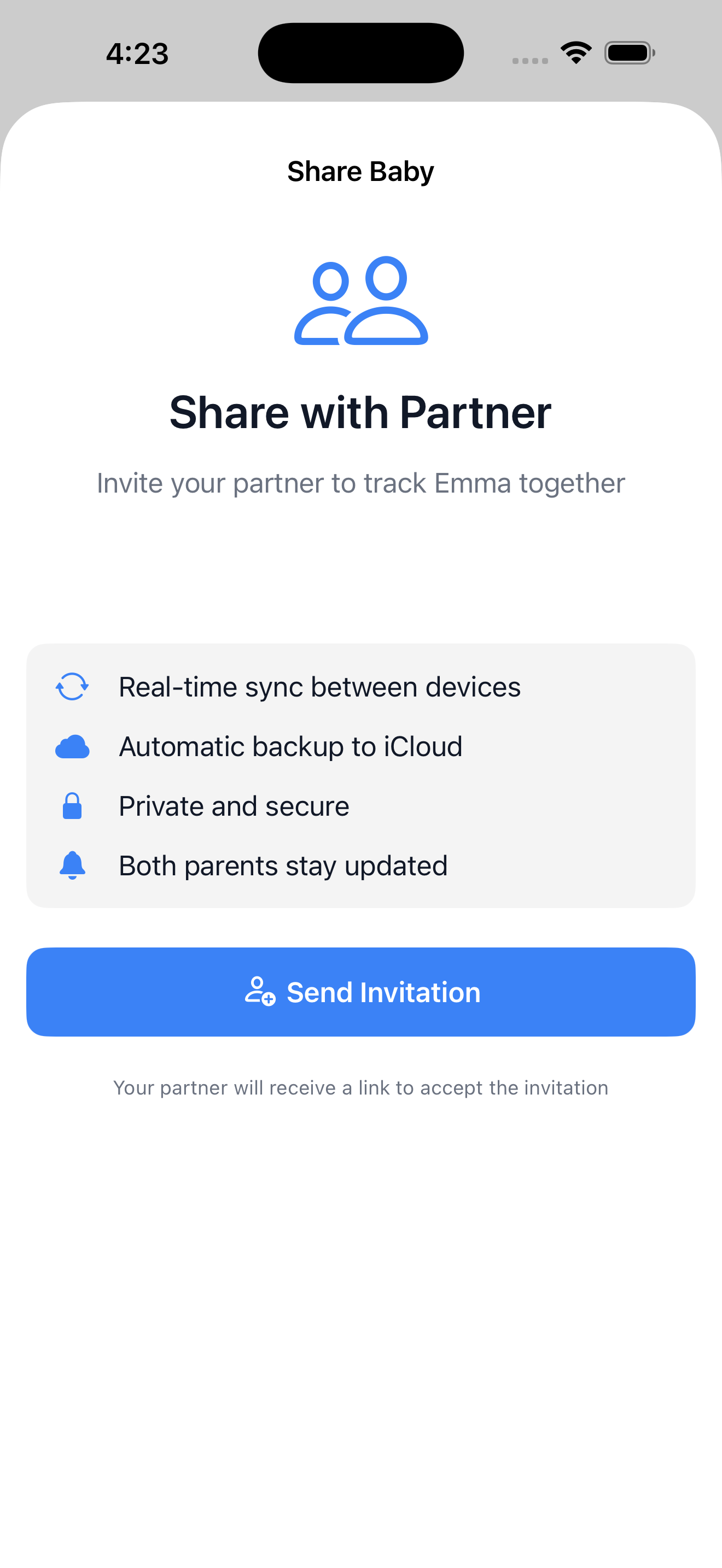Viewport: 722px width, 1568px height.
Task: Select the Real-time sync between devices row
Action: coord(320,687)
